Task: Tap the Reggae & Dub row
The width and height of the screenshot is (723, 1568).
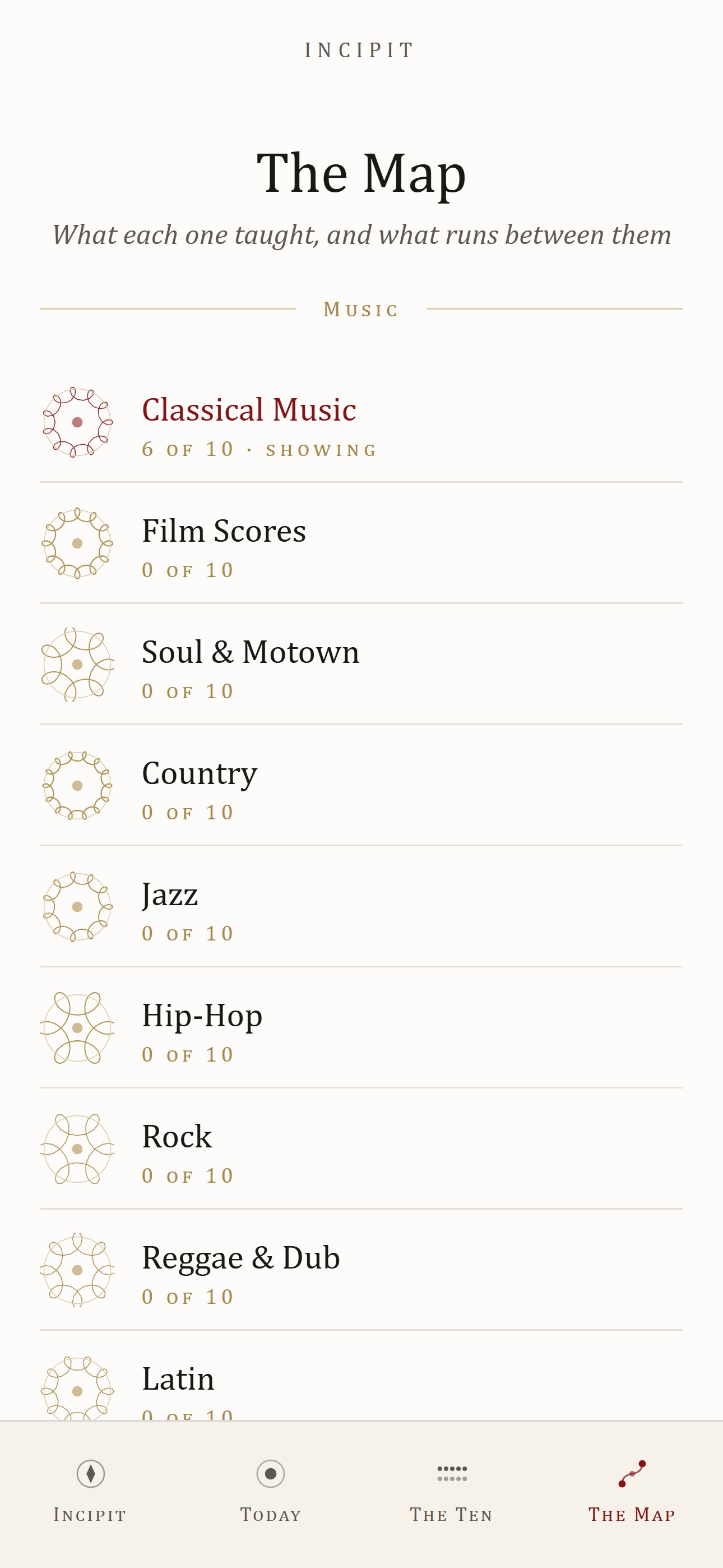Action: point(361,1270)
